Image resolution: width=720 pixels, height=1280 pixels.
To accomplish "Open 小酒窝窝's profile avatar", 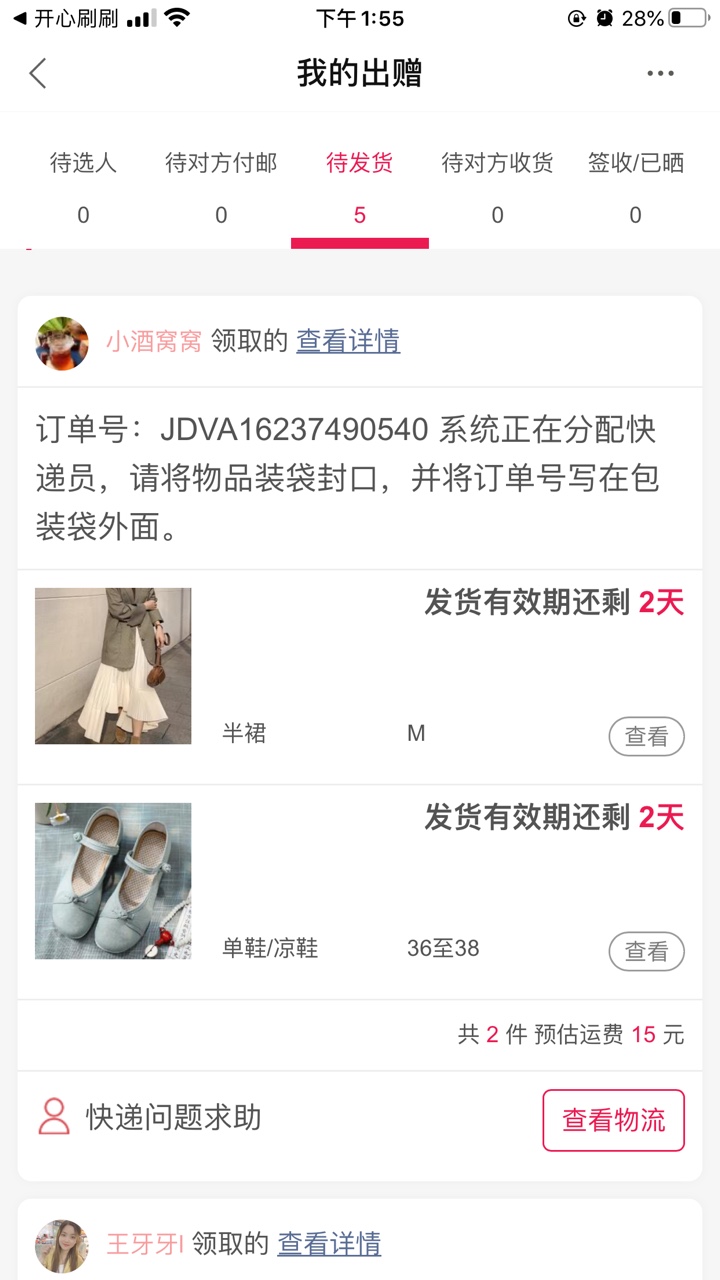I will 62,343.
